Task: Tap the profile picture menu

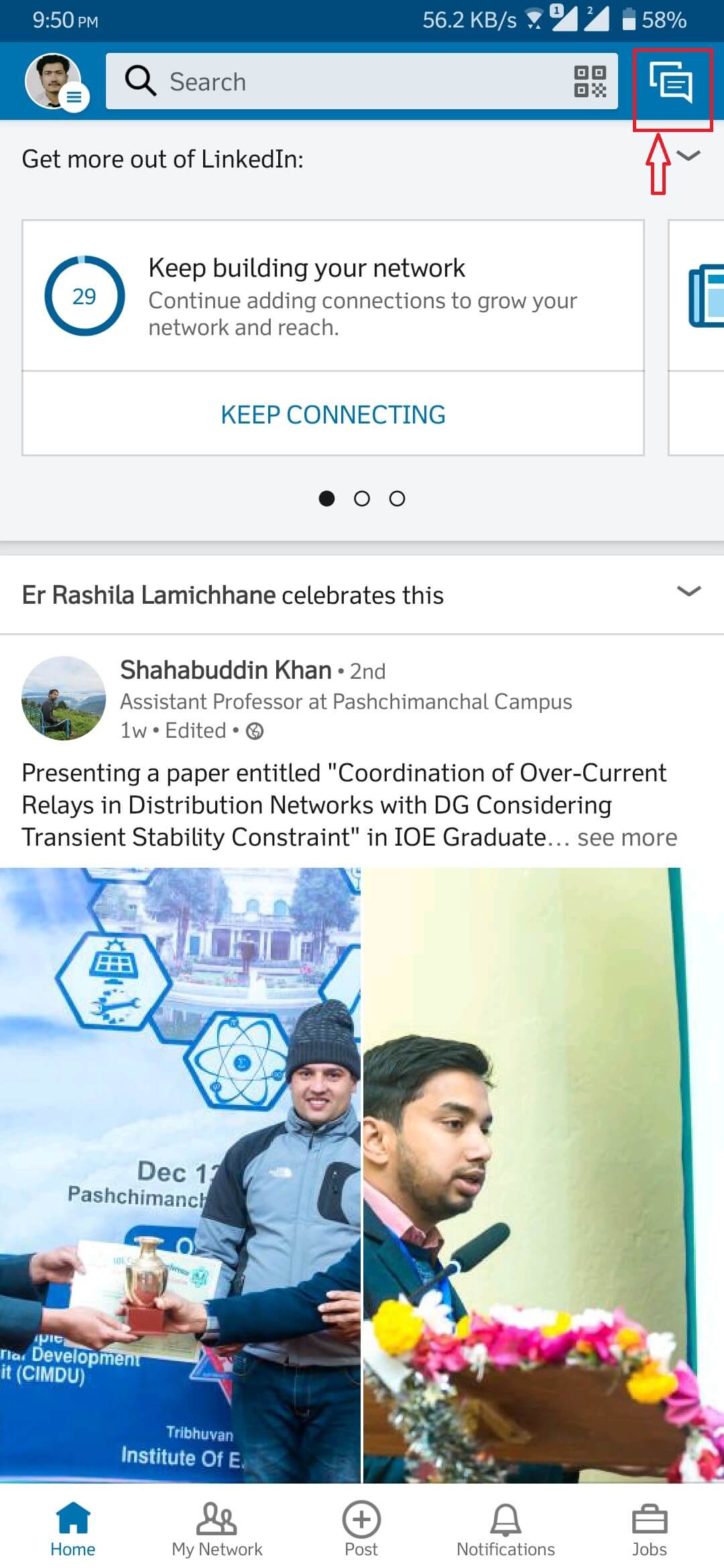Action: [54, 82]
